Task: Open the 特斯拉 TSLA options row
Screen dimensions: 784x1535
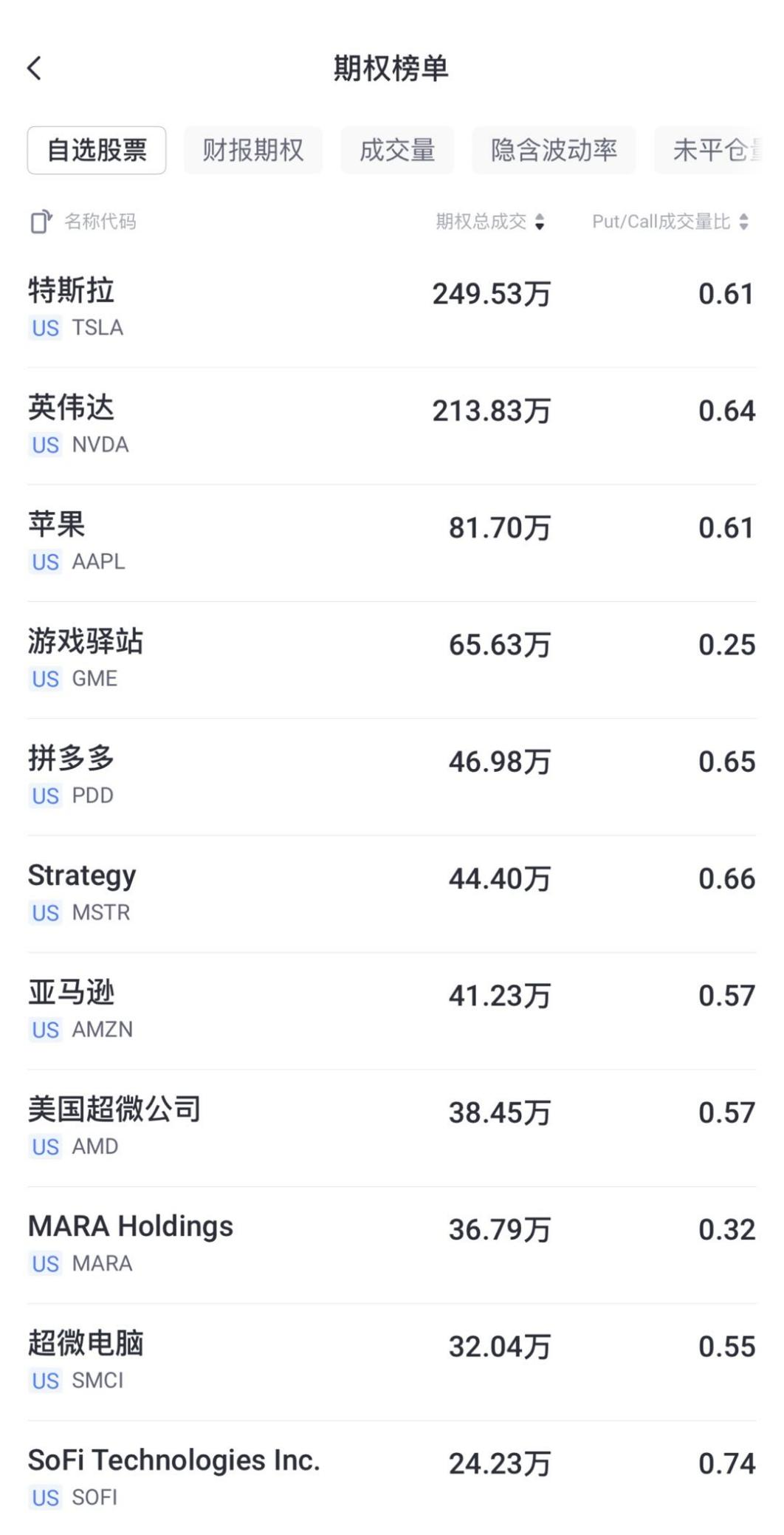Action: (x=392, y=309)
